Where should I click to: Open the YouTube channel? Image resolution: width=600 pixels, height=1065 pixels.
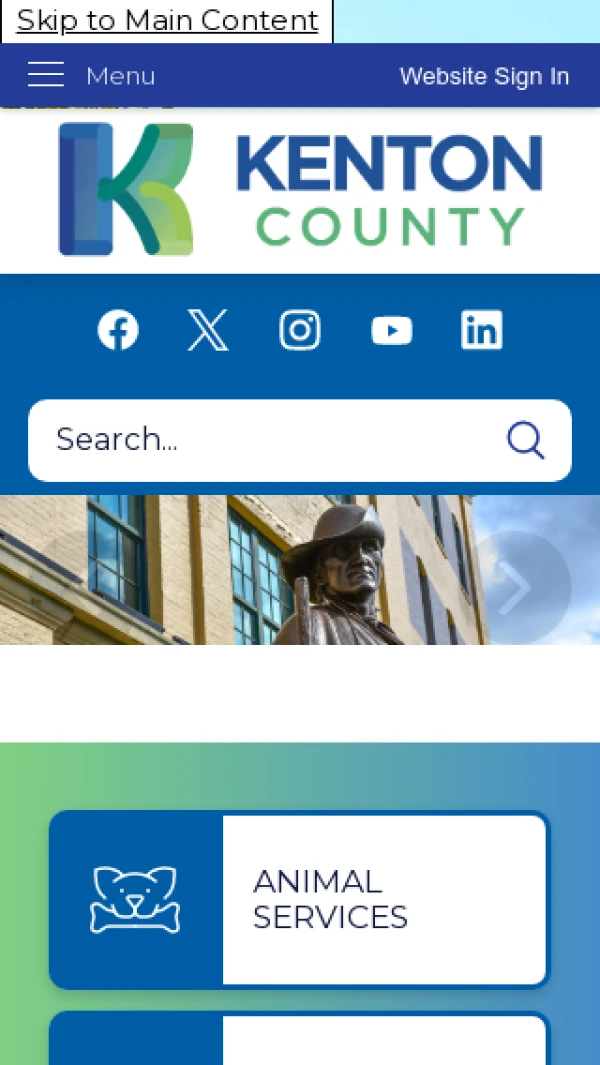click(x=391, y=330)
